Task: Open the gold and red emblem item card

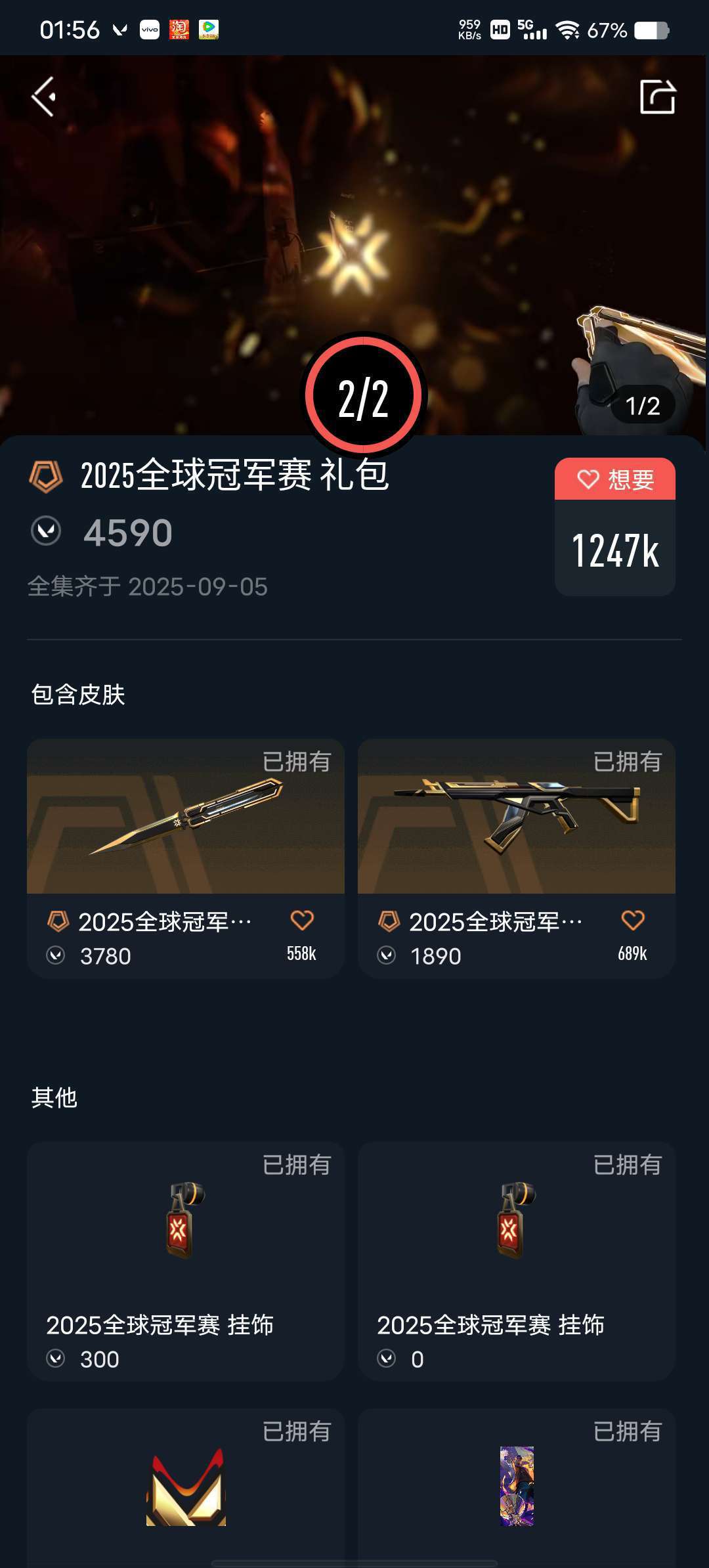Action: click(185, 1487)
